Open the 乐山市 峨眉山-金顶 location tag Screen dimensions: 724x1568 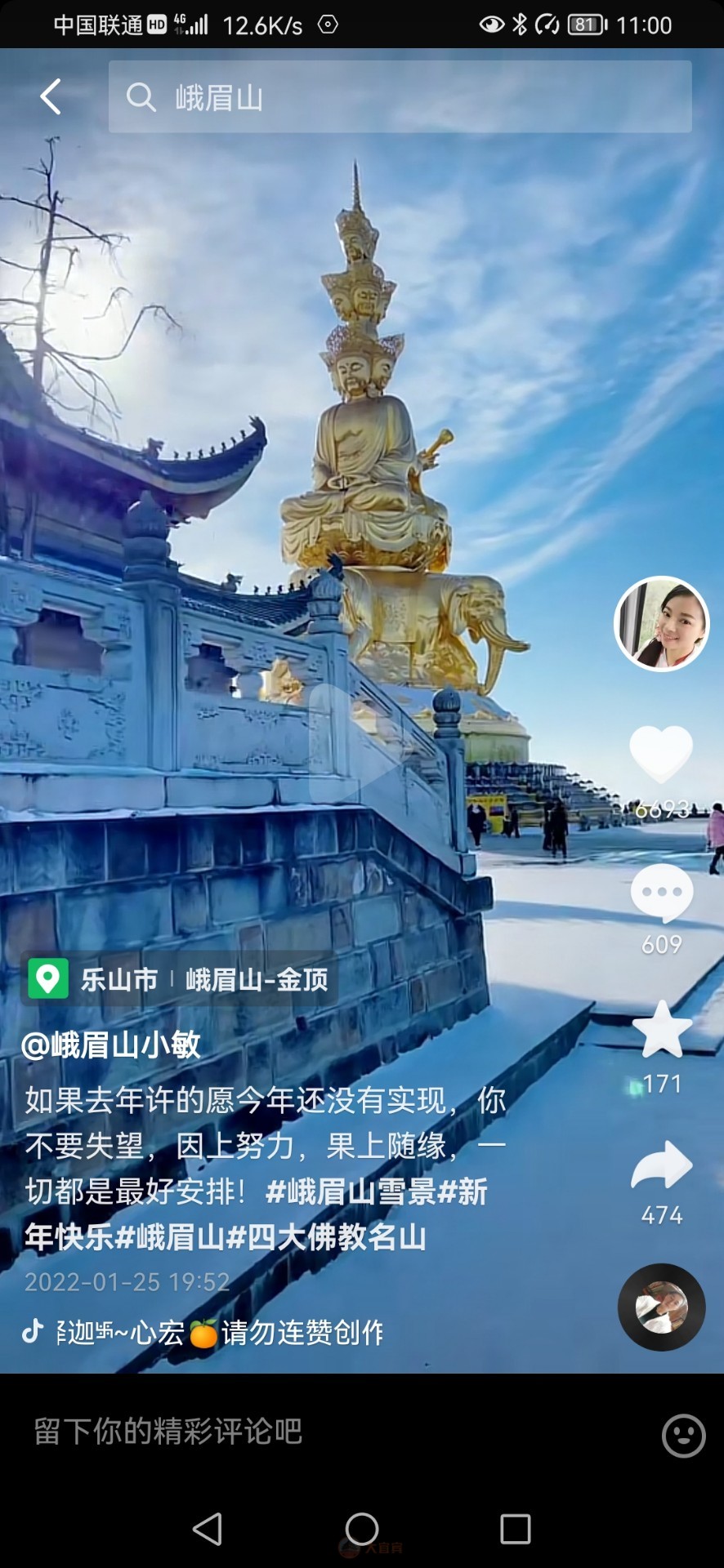click(179, 978)
